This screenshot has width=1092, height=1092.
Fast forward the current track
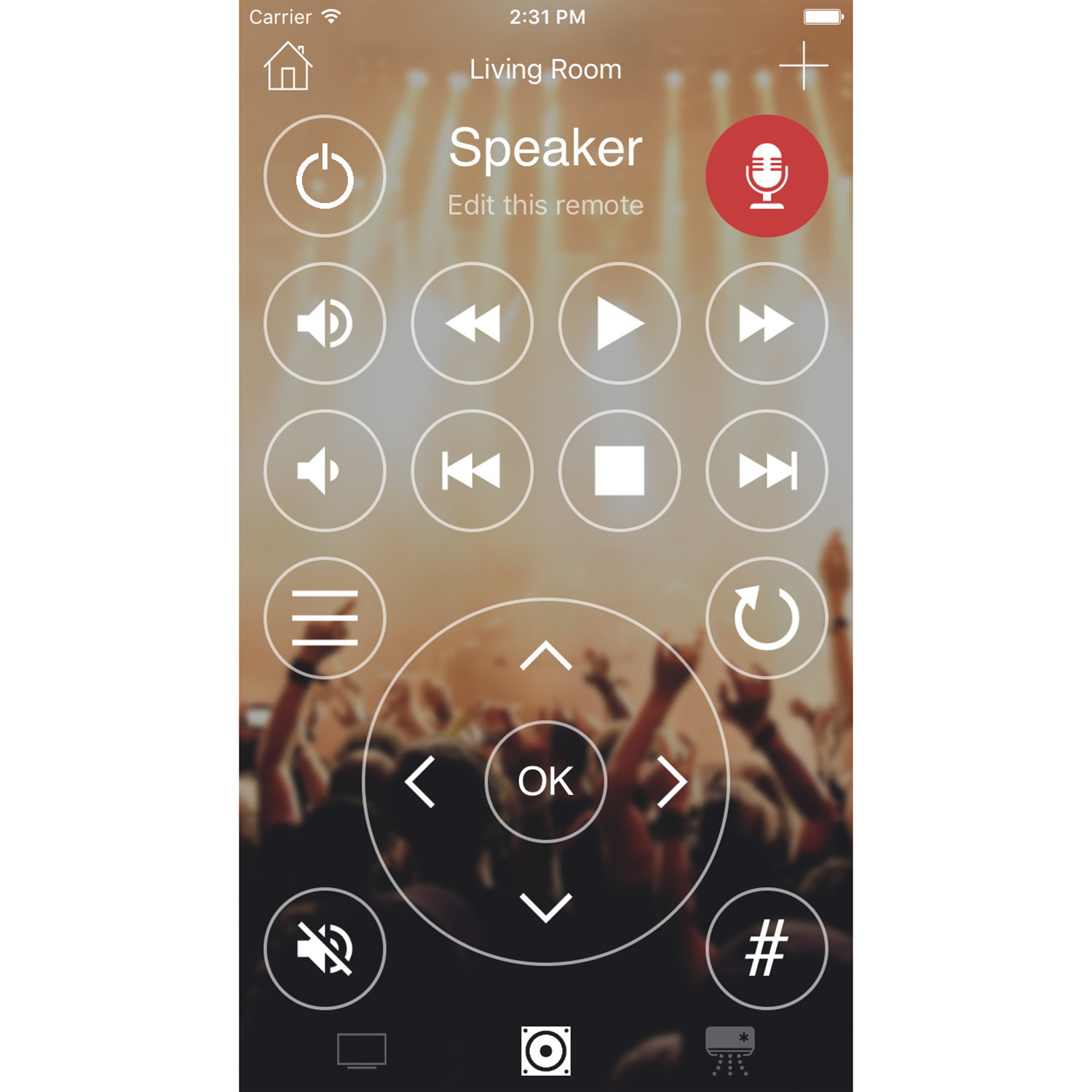[x=766, y=323]
